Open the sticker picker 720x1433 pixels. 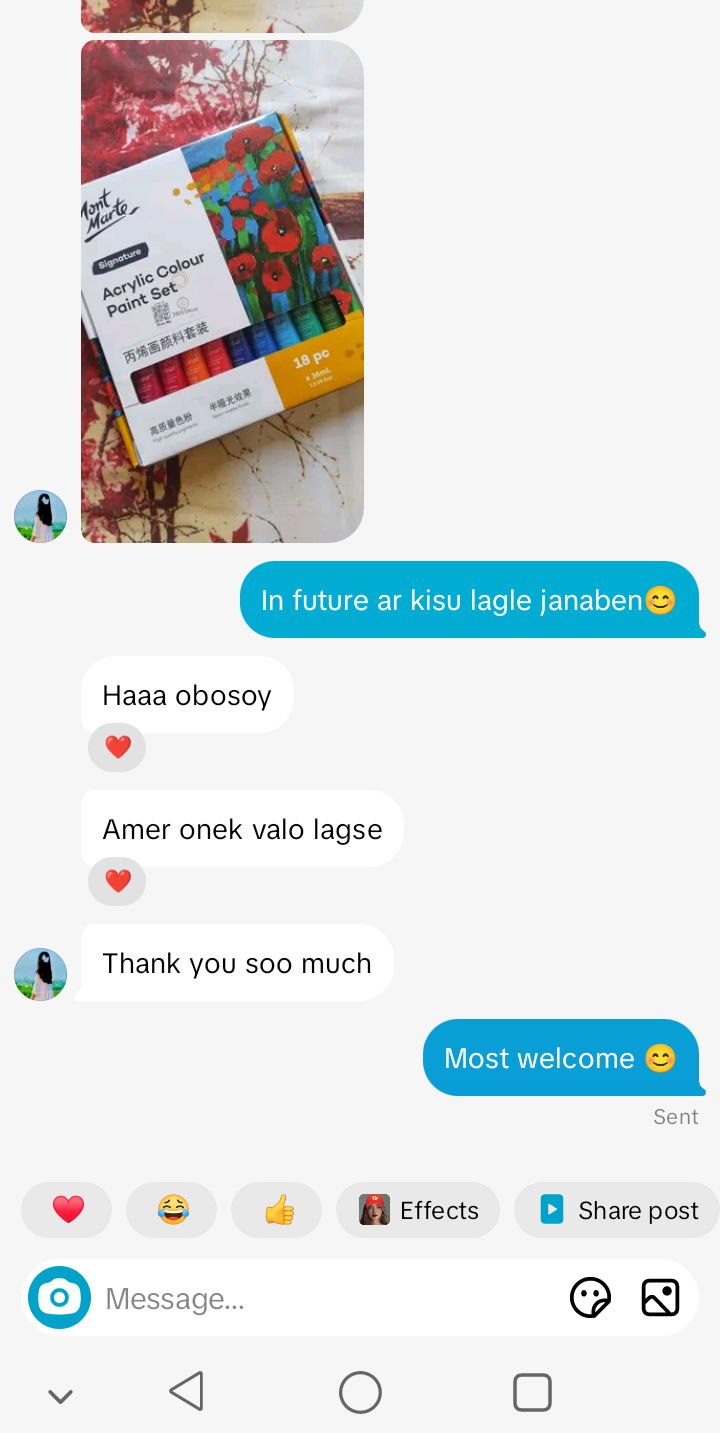(590, 1298)
